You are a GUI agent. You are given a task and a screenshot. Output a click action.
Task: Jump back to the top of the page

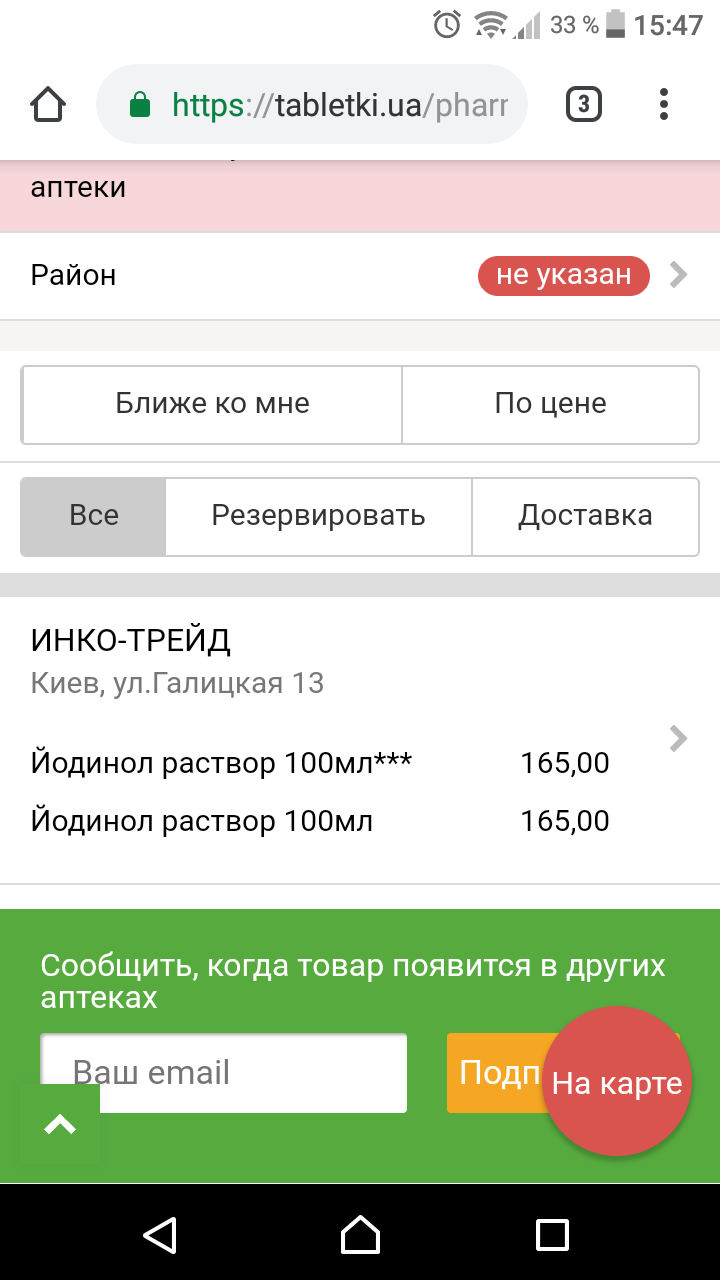pyautogui.click(x=60, y=1125)
